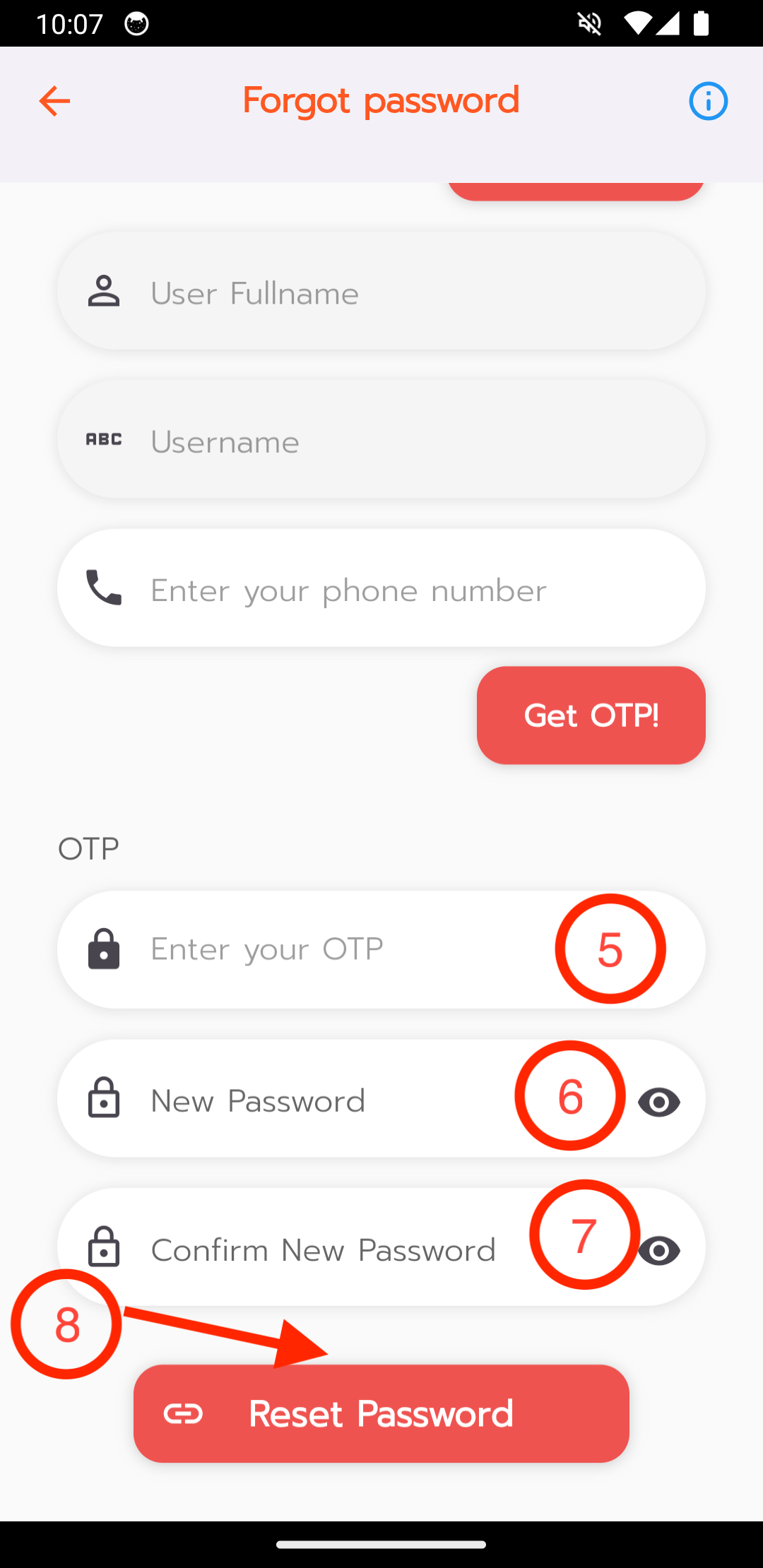This screenshot has height=1568, width=763.
Task: Go back using the orange arrow
Action: (x=54, y=101)
